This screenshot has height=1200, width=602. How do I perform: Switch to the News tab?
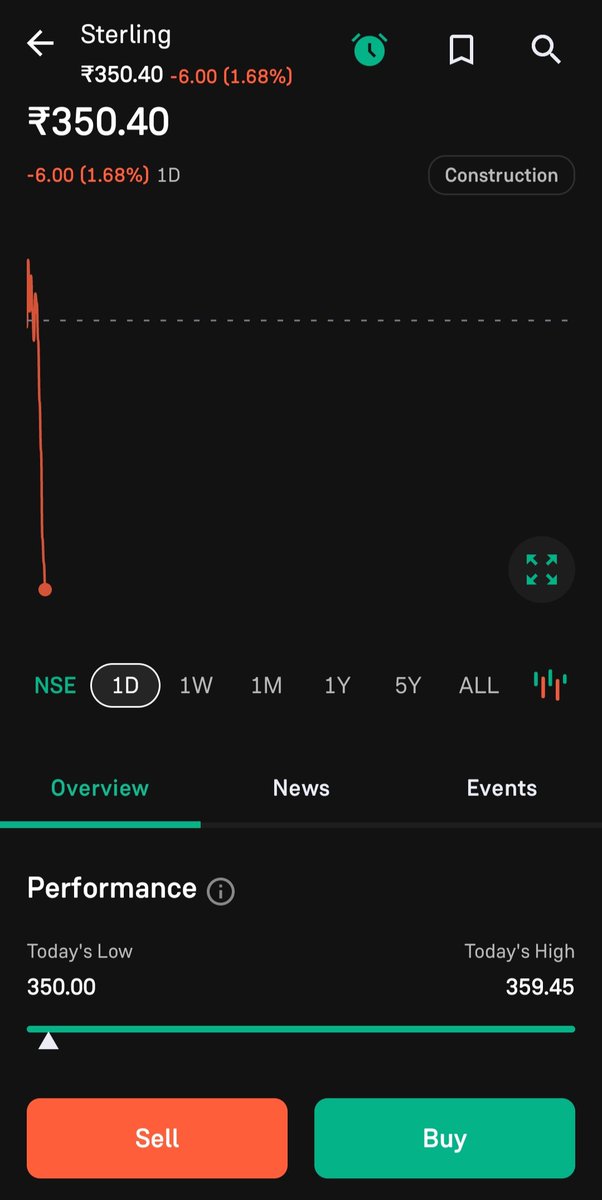coord(301,788)
